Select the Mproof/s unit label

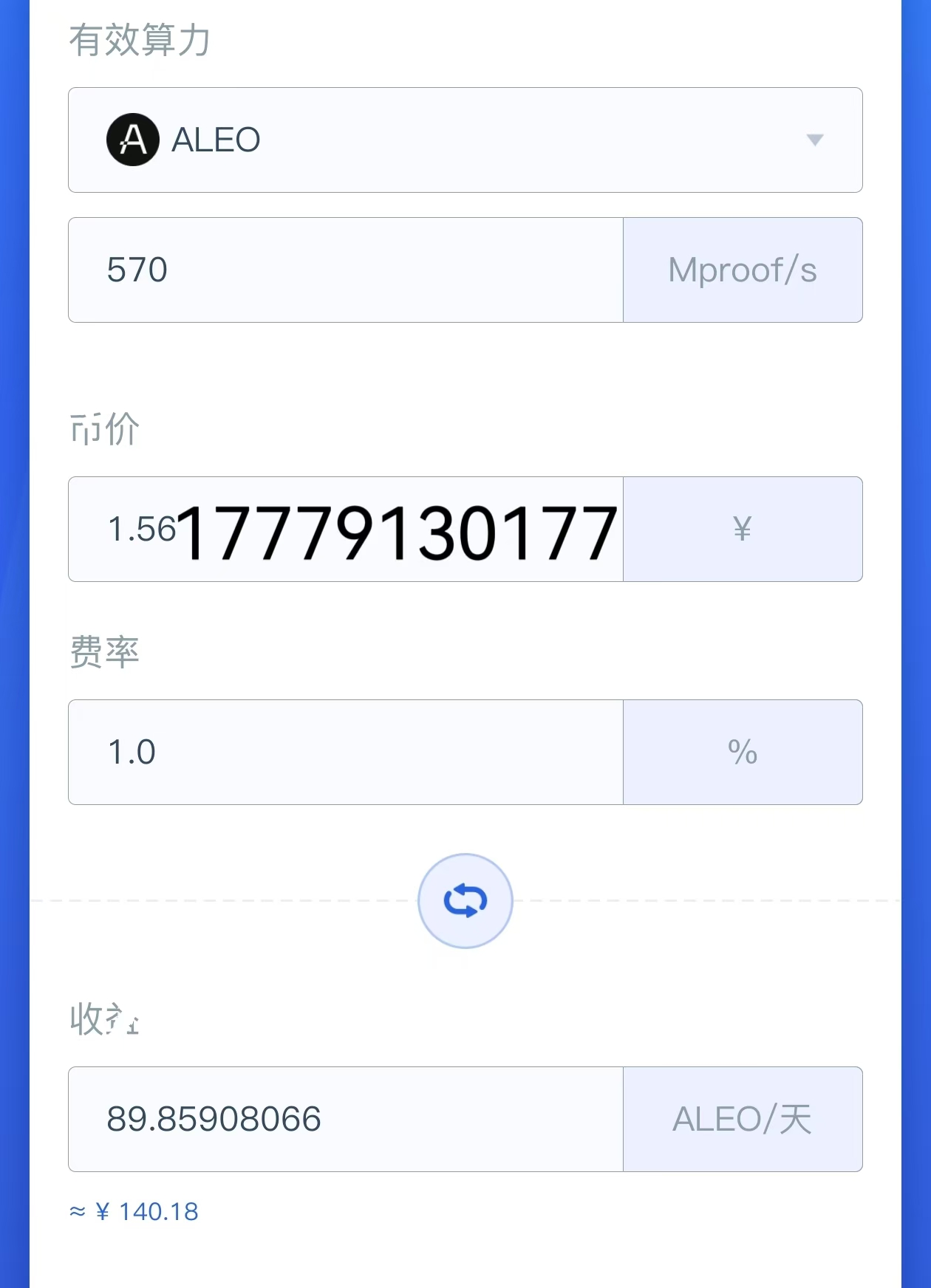click(x=741, y=270)
